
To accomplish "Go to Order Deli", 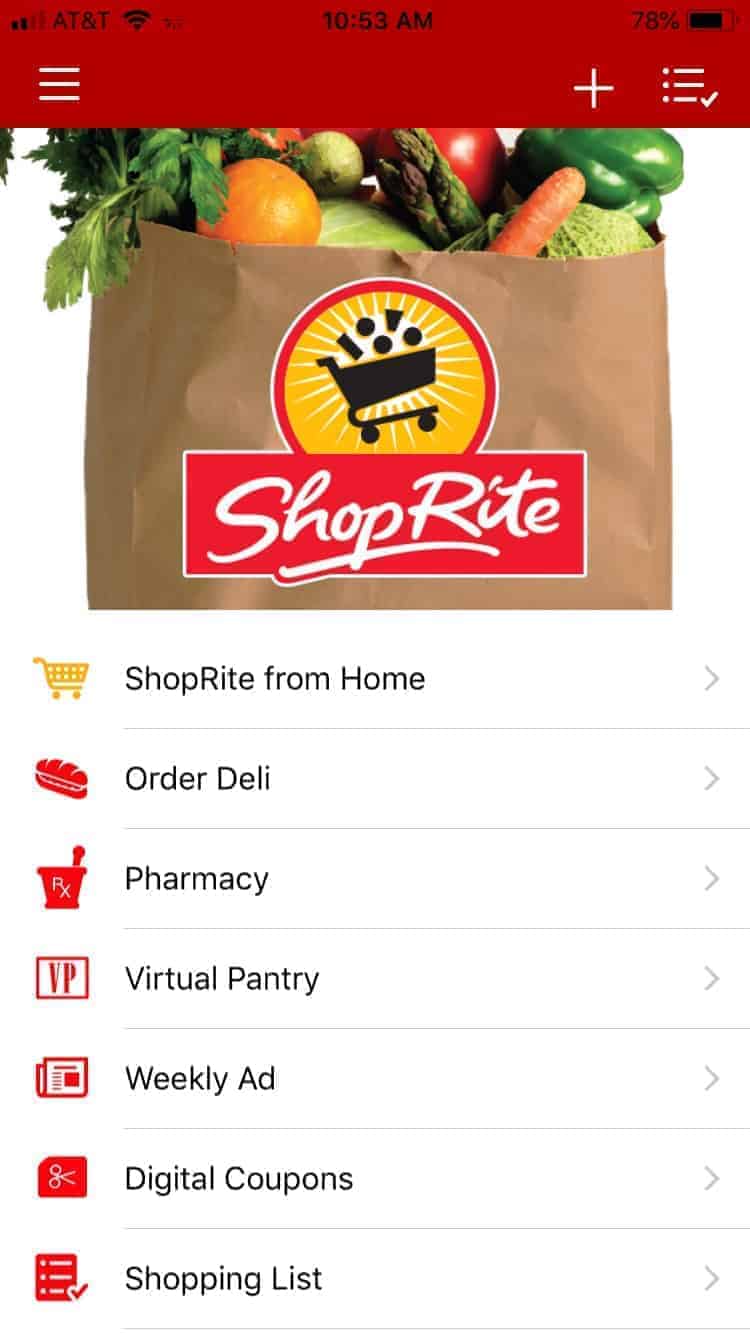I will 375,779.
